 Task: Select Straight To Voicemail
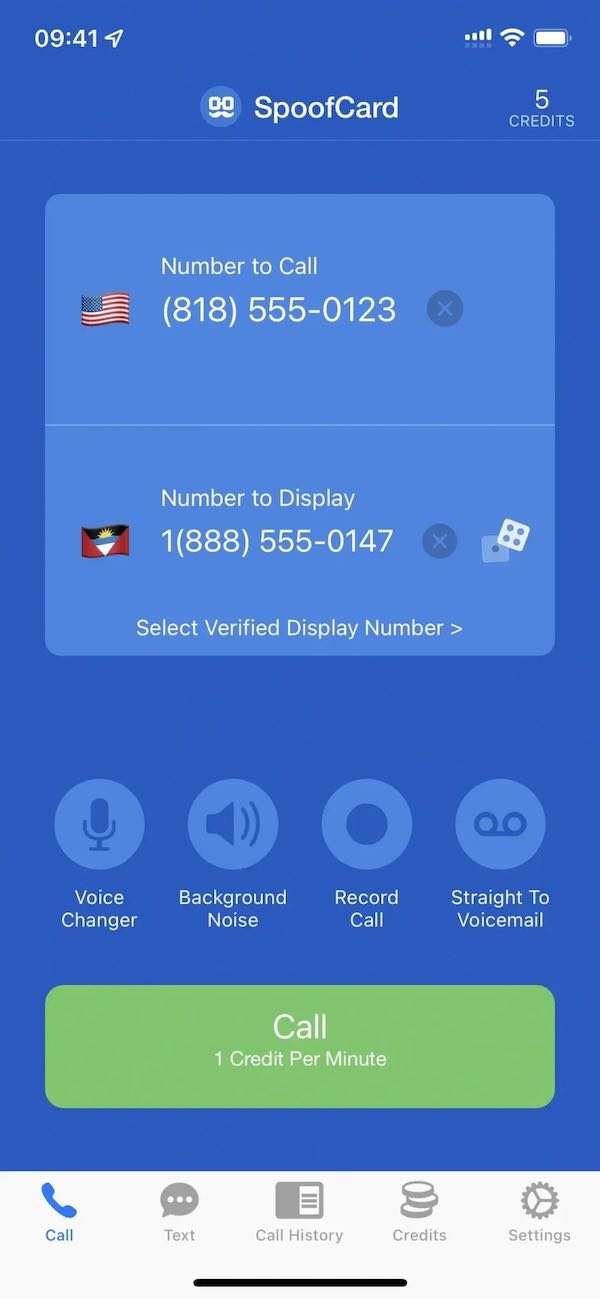tap(500, 825)
